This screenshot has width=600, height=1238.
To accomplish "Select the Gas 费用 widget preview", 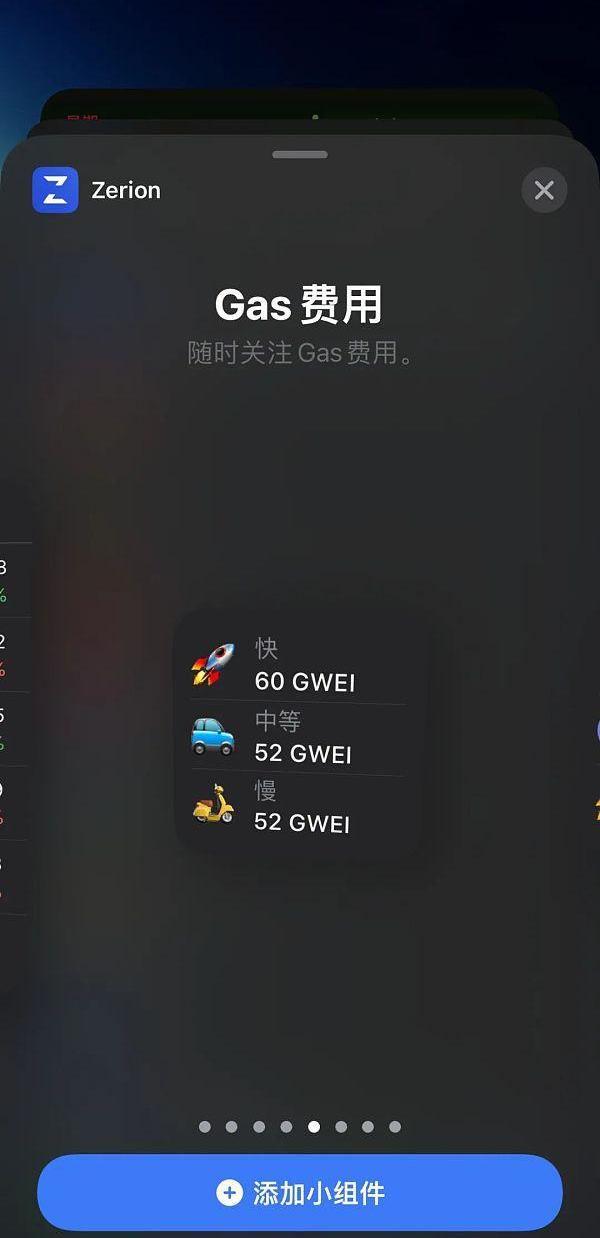I will [x=301, y=735].
